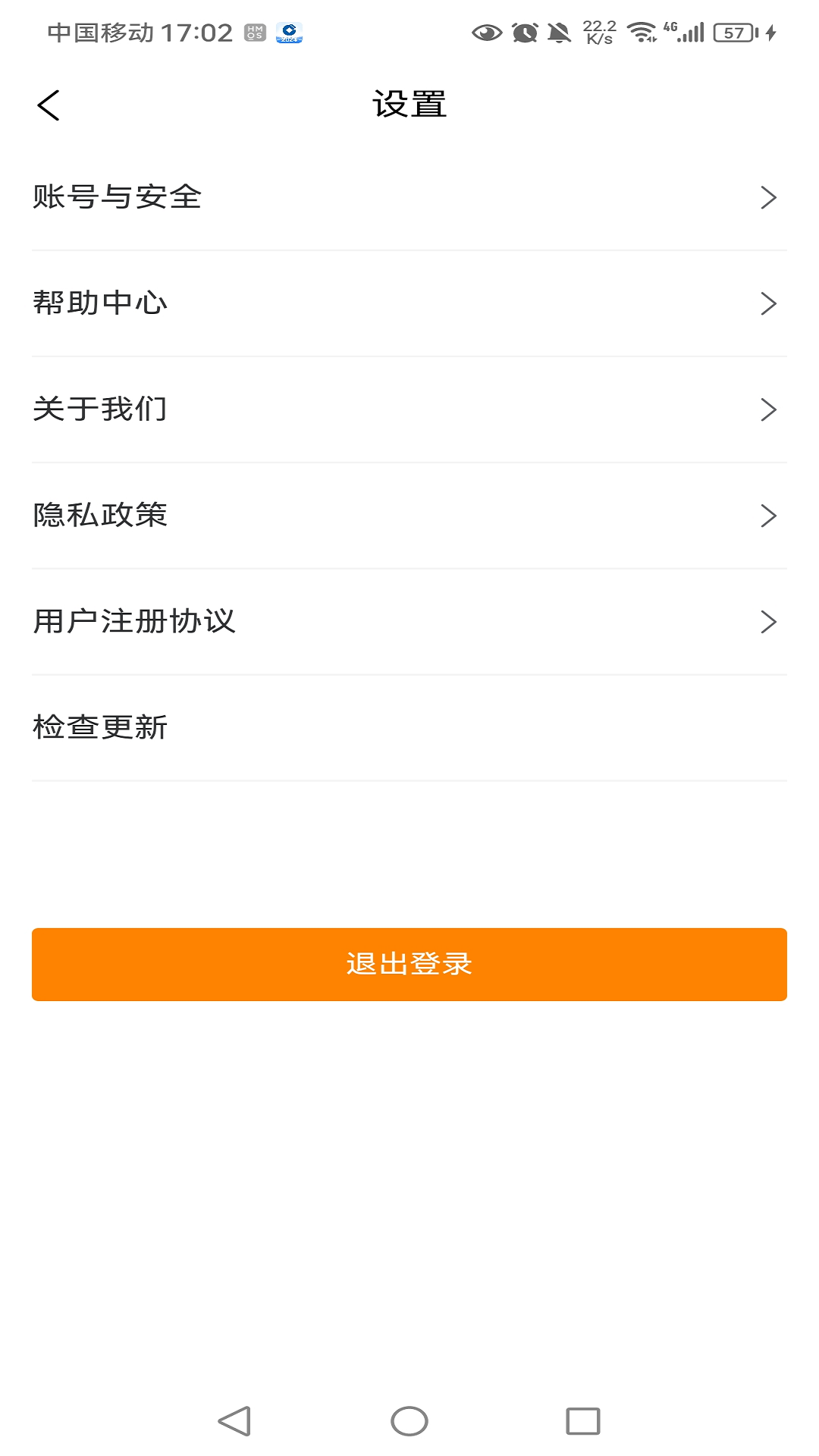Image resolution: width=819 pixels, height=1456 pixels.
Task: Go back from the 设置 page
Action: pyautogui.click(x=49, y=105)
